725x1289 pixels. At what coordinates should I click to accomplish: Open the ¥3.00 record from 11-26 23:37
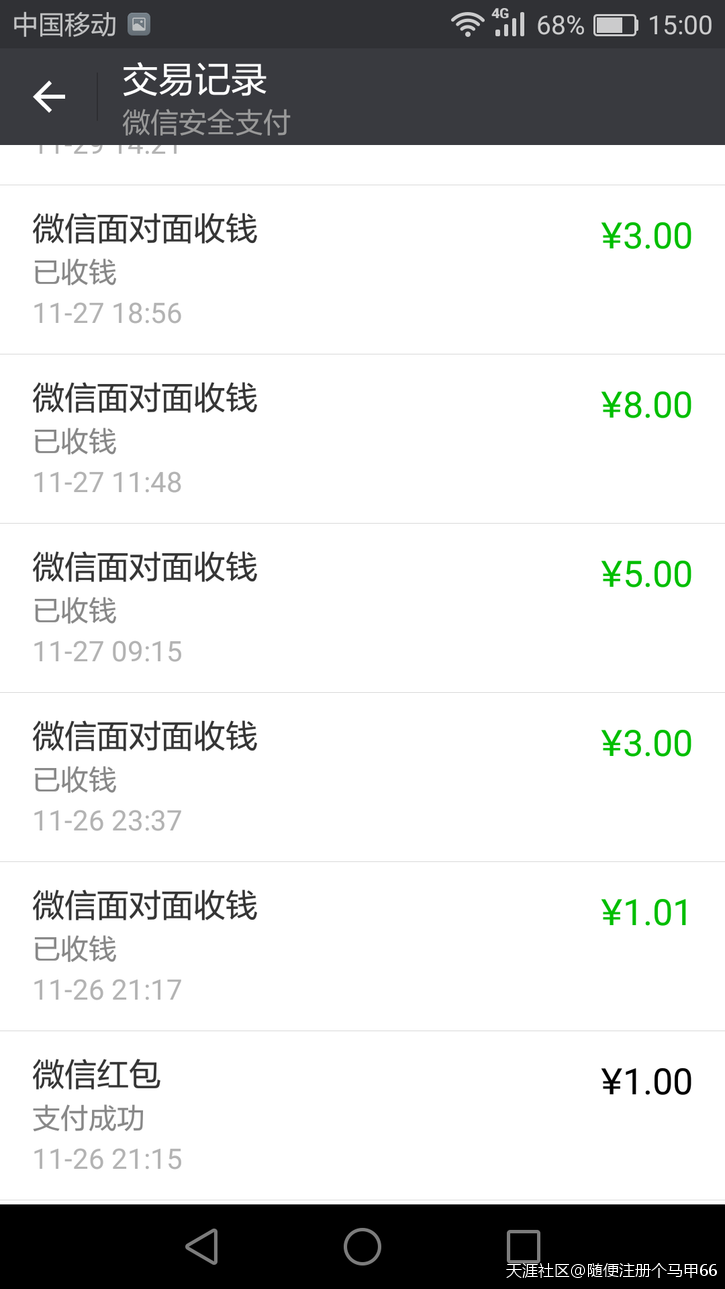click(362, 777)
